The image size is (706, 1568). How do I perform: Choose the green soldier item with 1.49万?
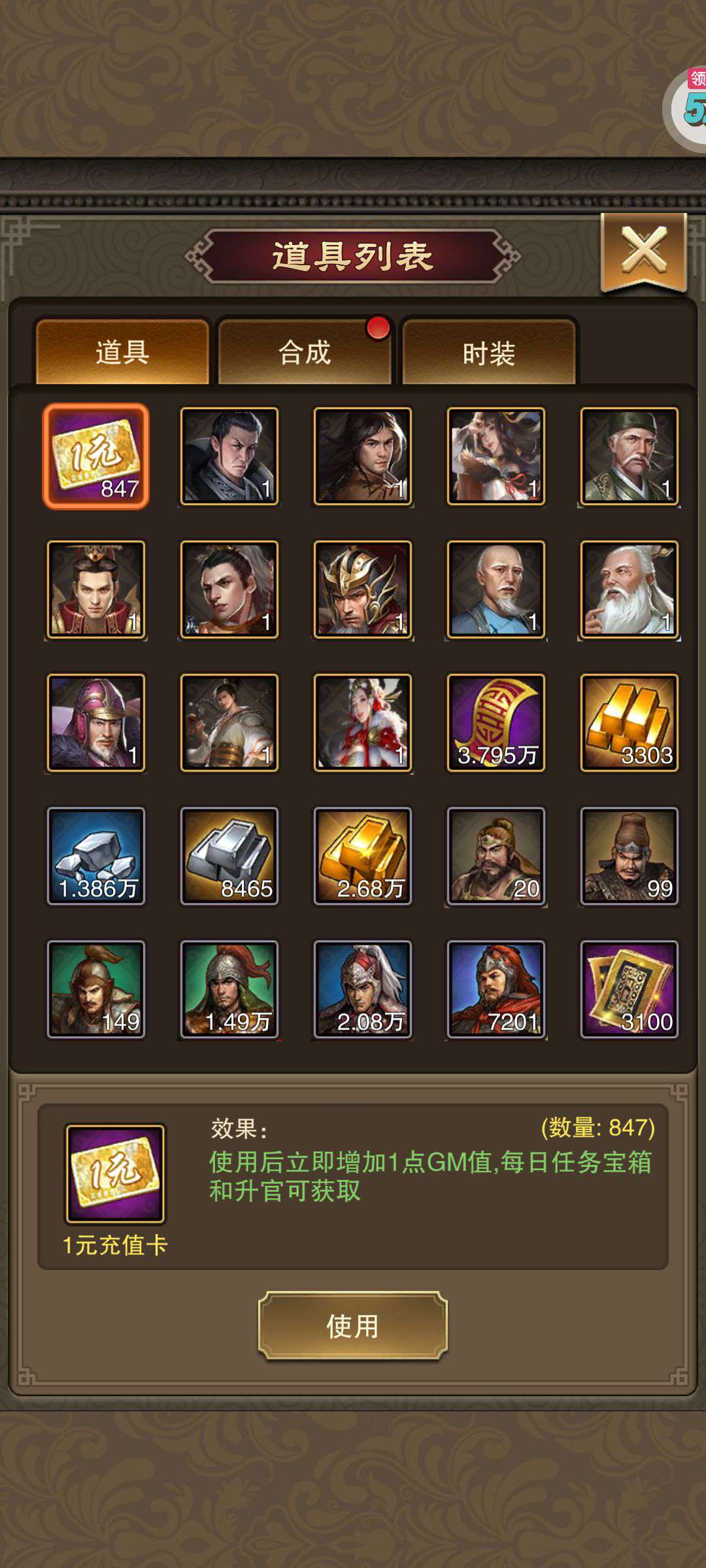pos(229,989)
